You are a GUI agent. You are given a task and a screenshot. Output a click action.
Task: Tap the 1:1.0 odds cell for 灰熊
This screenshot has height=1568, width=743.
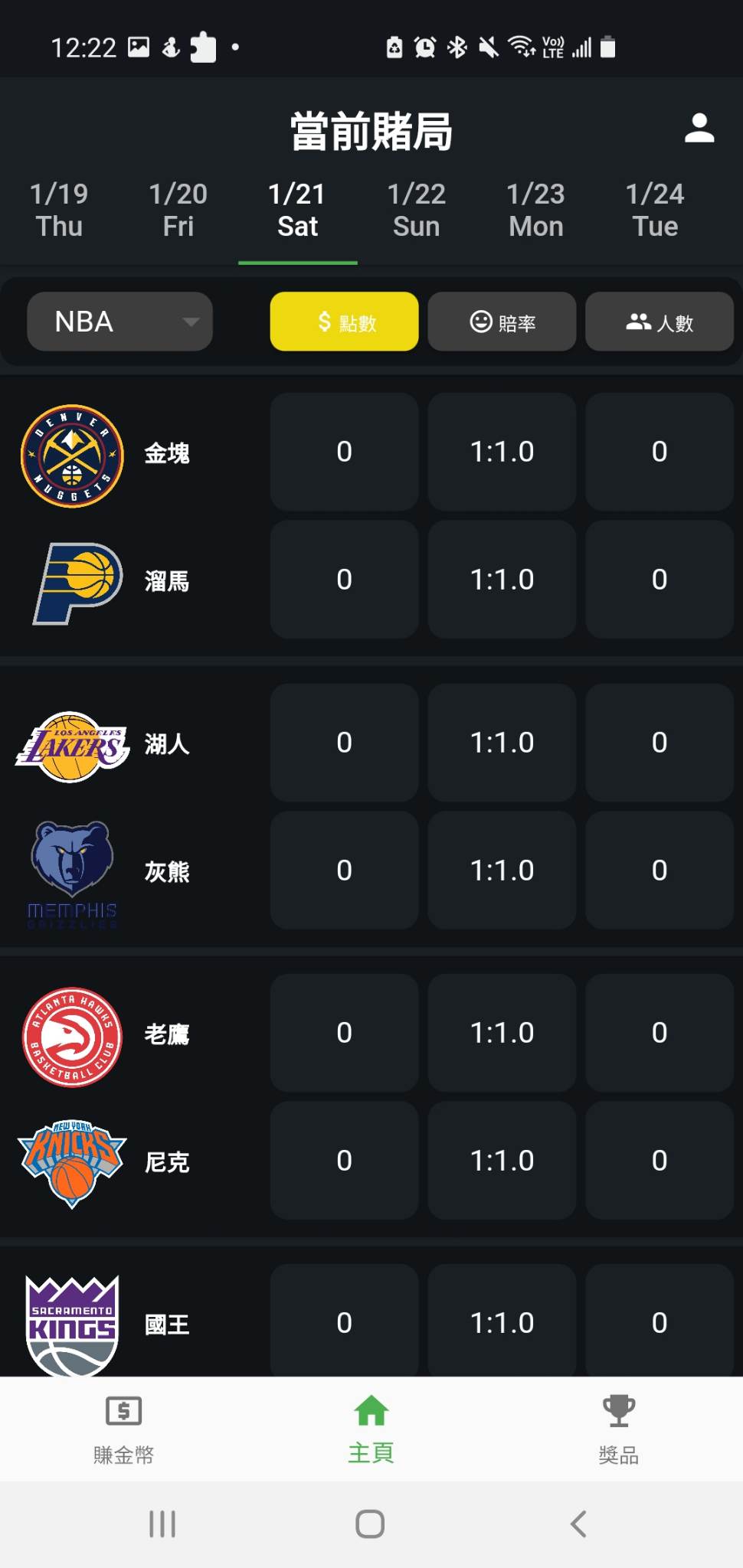click(x=502, y=871)
